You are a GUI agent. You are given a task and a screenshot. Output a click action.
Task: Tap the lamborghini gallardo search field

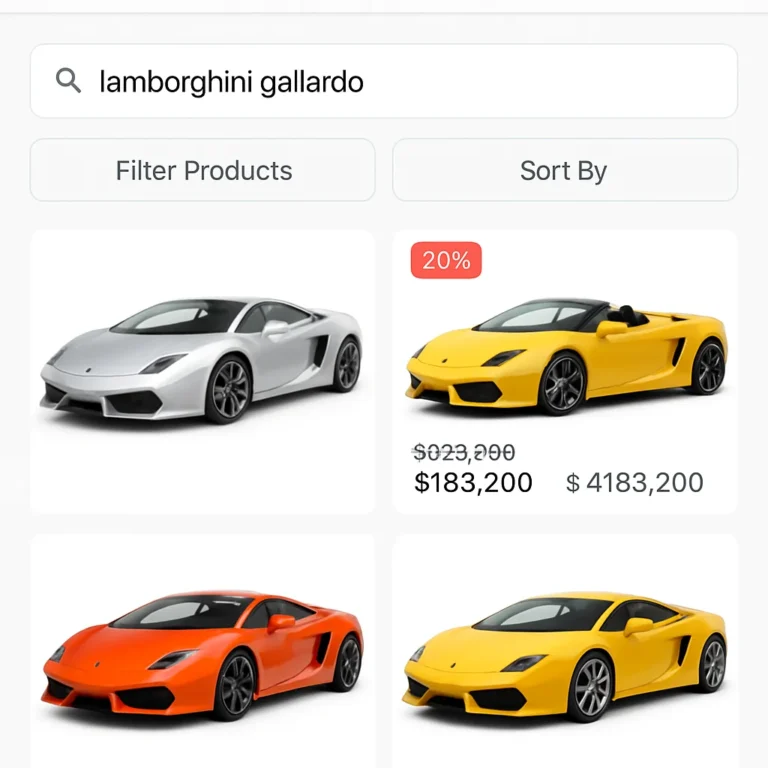coord(384,81)
